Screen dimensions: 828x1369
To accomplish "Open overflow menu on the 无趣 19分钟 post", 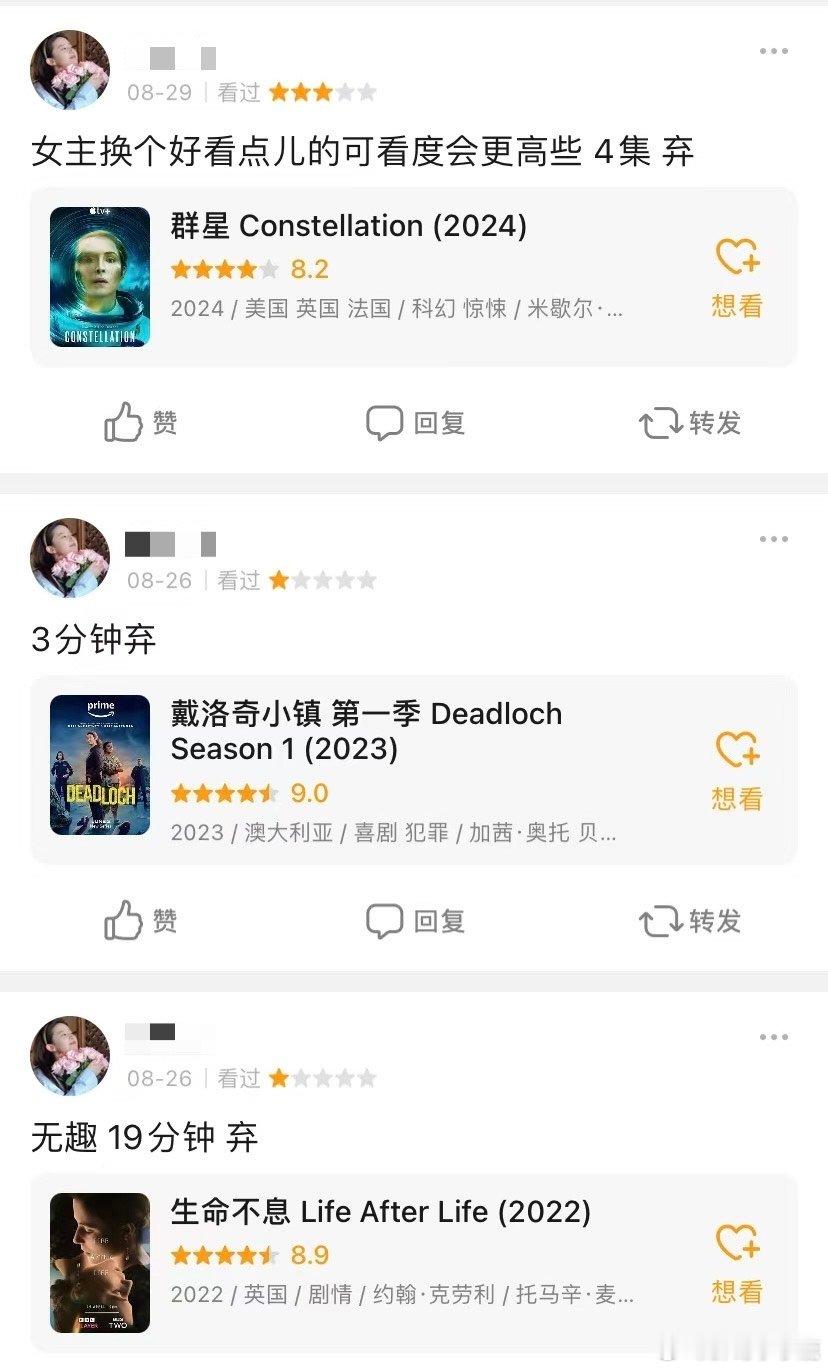I will coord(773,1037).
